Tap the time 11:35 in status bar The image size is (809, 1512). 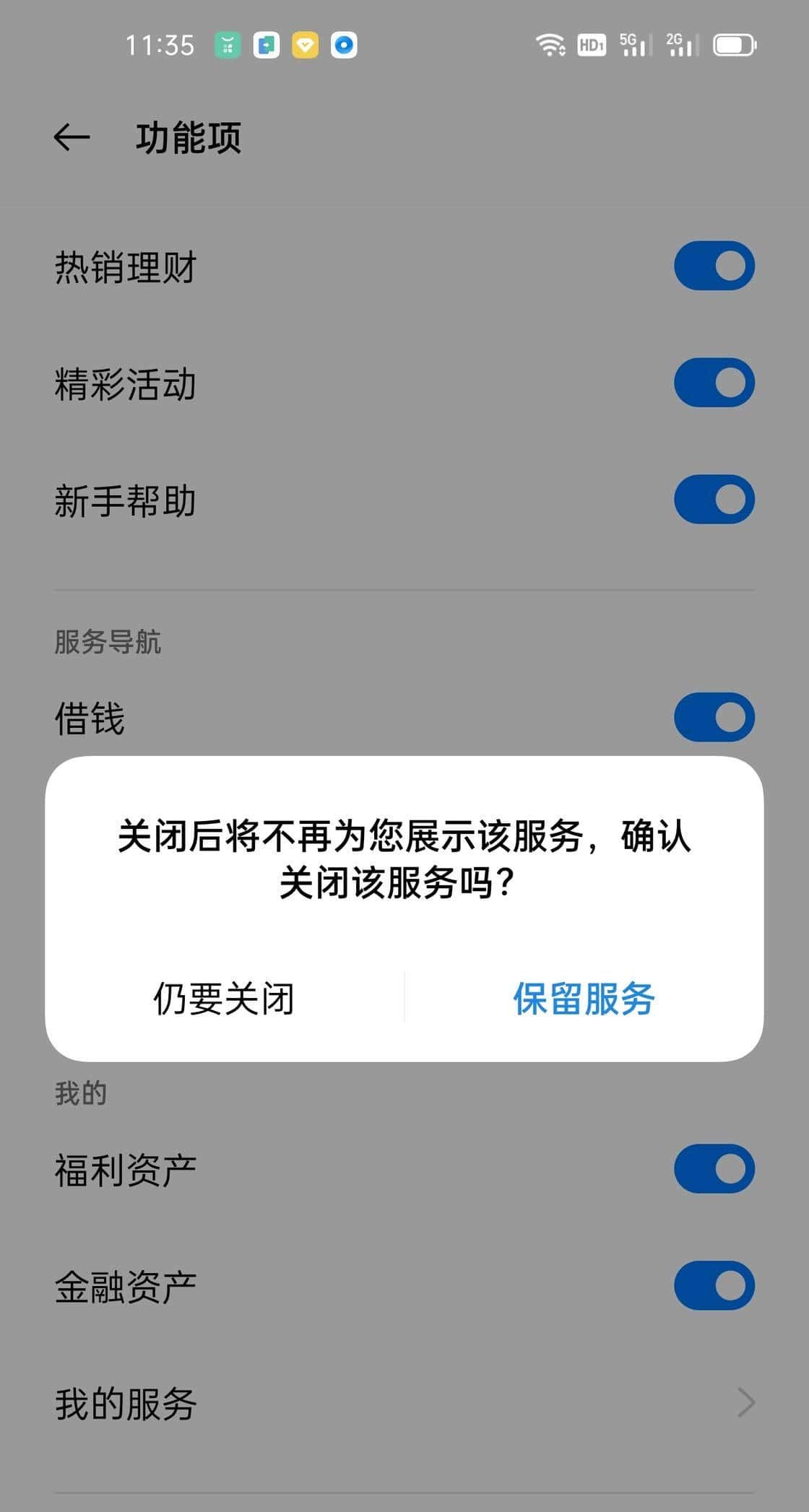[x=160, y=45]
